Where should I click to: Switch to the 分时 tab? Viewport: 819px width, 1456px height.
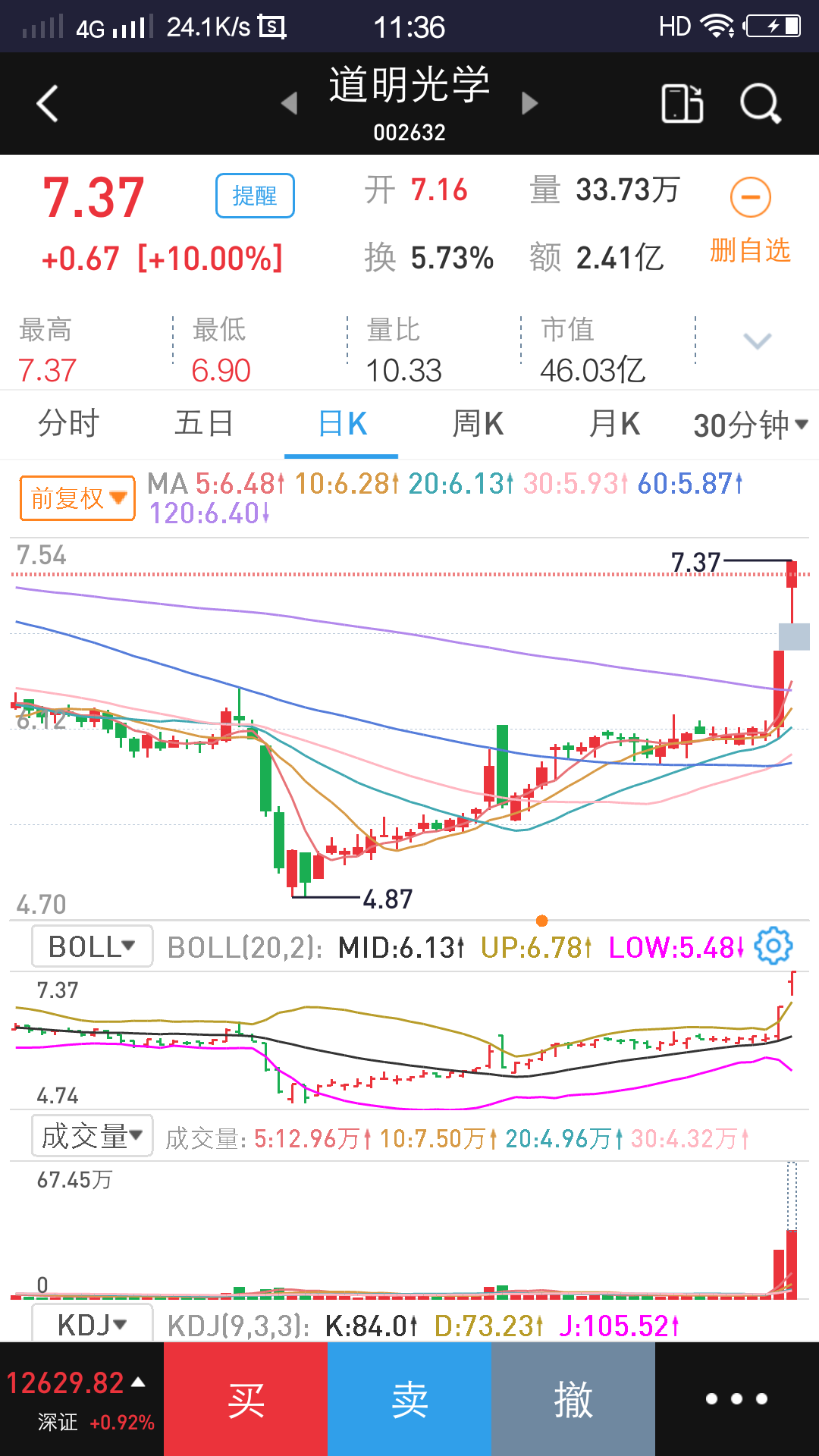(x=68, y=423)
